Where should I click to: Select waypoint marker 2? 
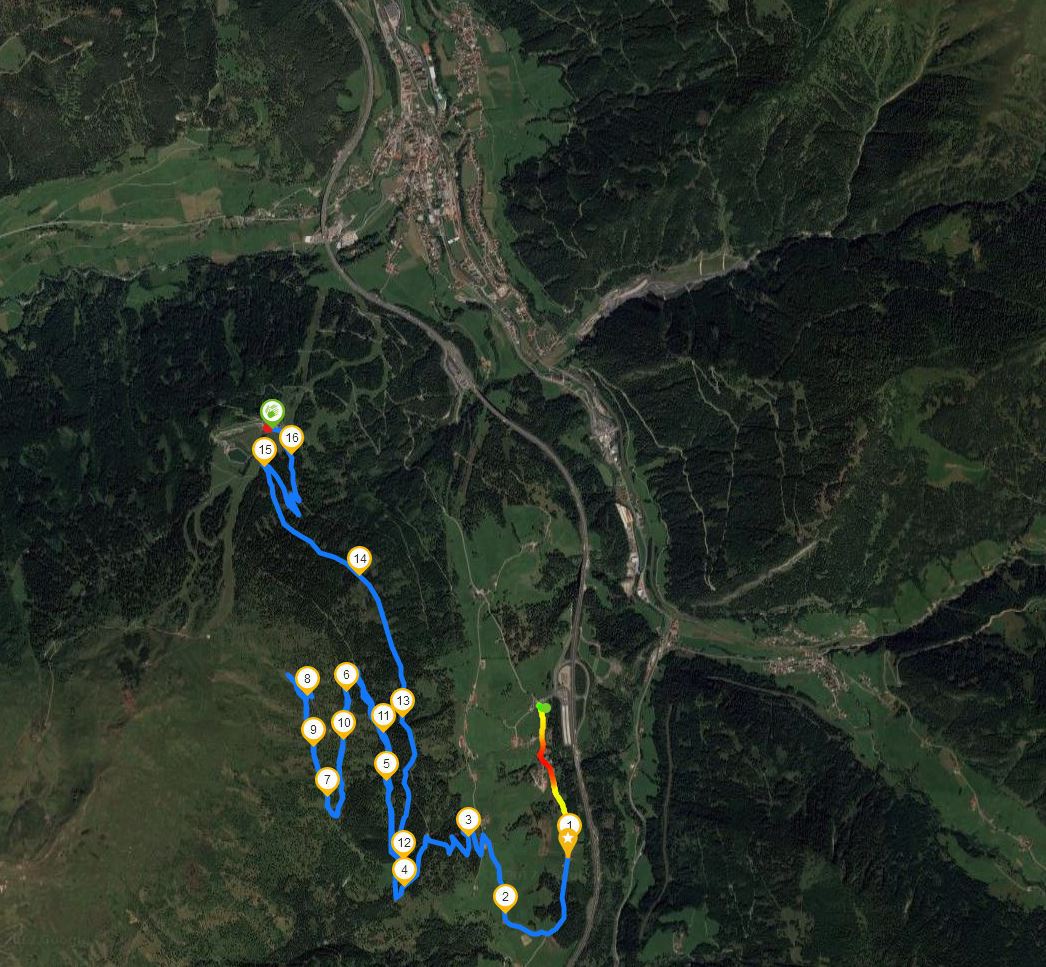(506, 896)
